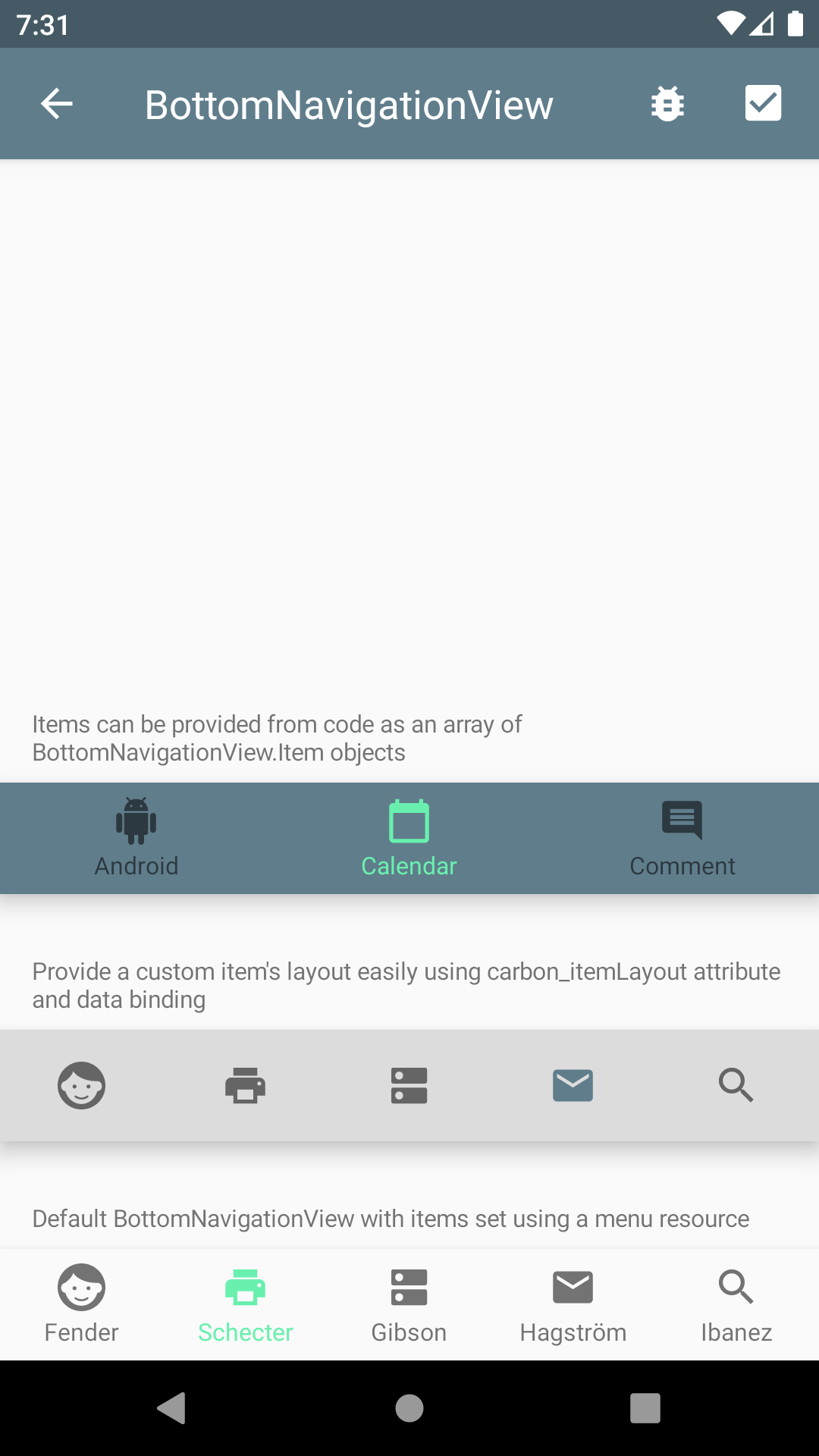Go back using the toolbar arrow
This screenshot has height=1456, width=819.
(57, 104)
